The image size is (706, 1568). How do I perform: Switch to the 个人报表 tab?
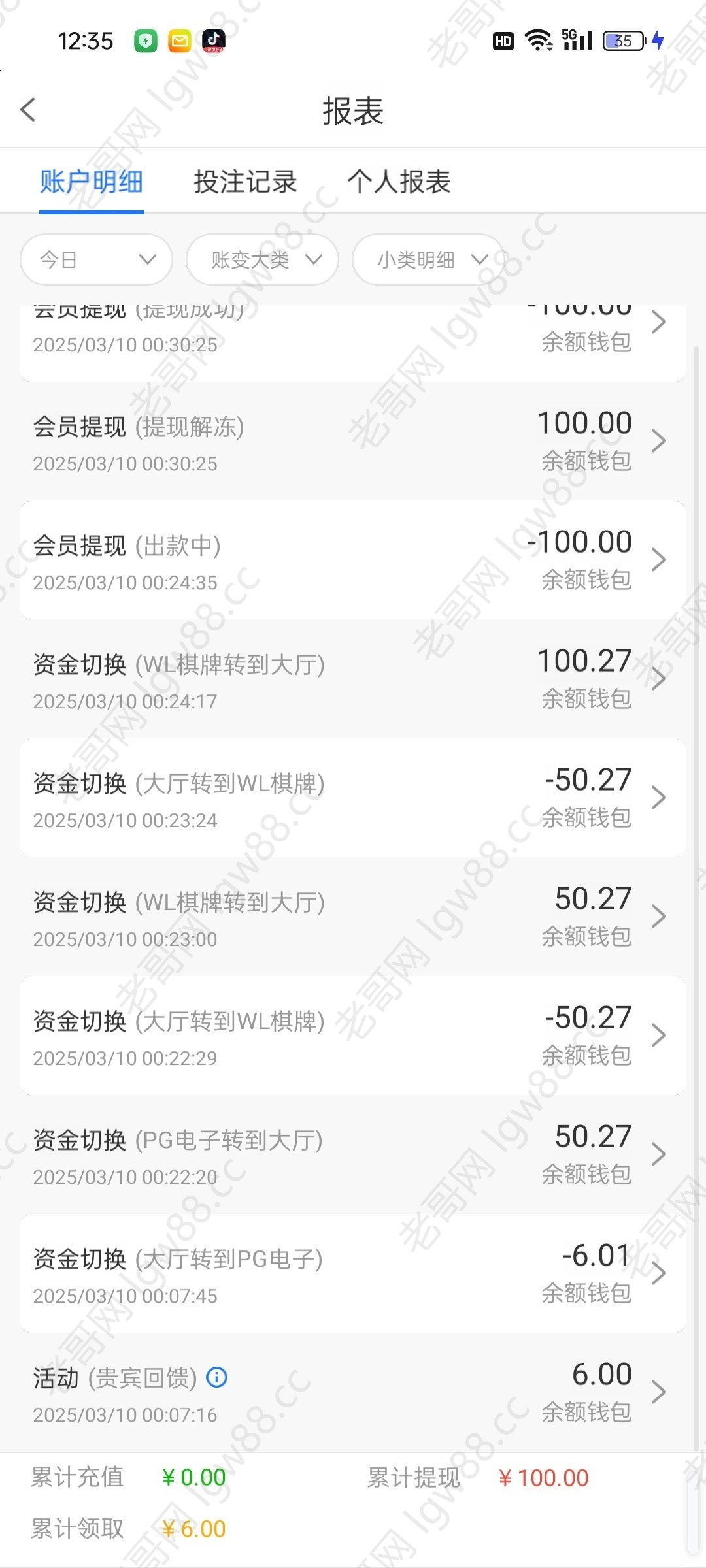click(x=399, y=182)
